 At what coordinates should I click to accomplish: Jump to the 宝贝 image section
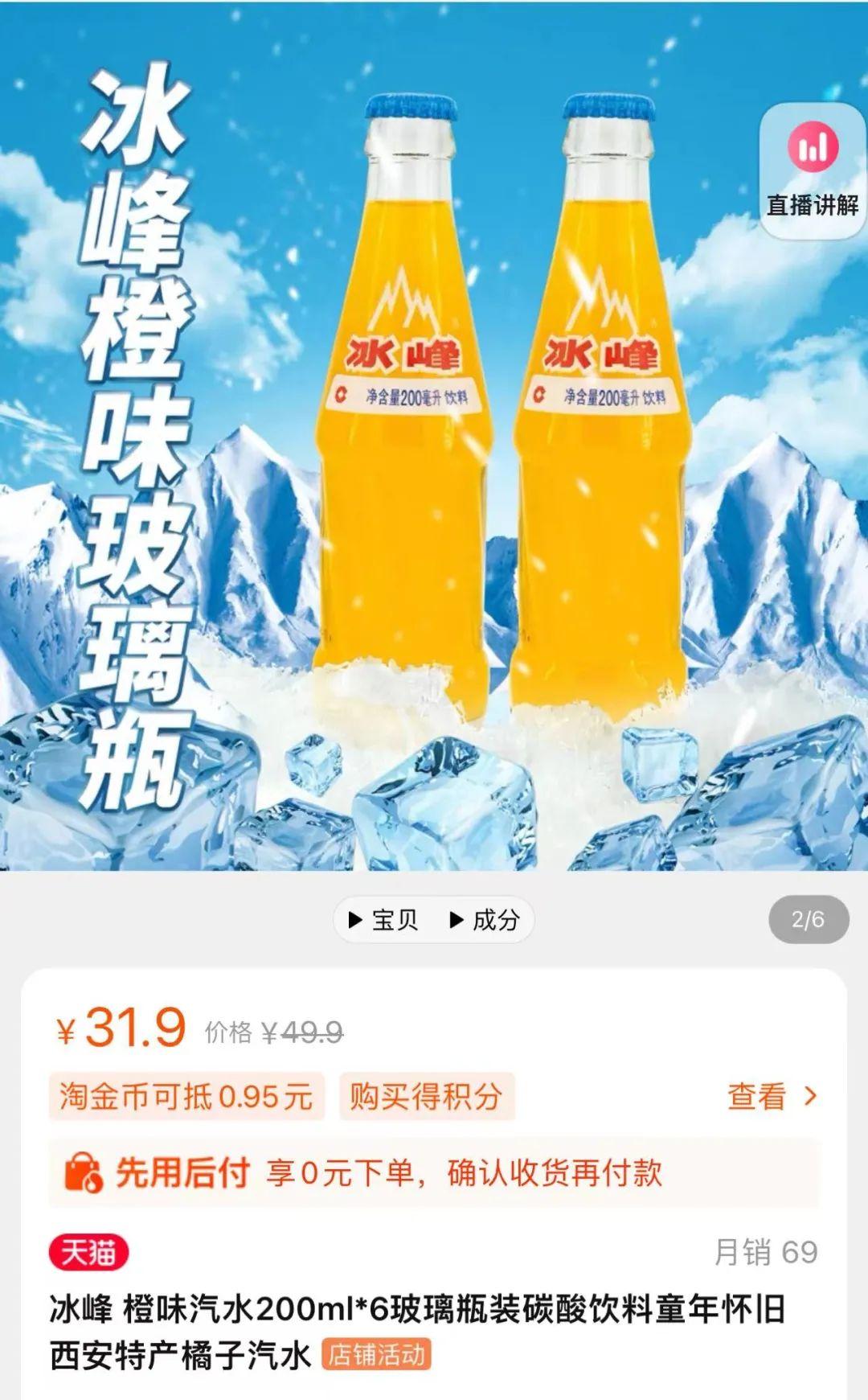(x=384, y=920)
